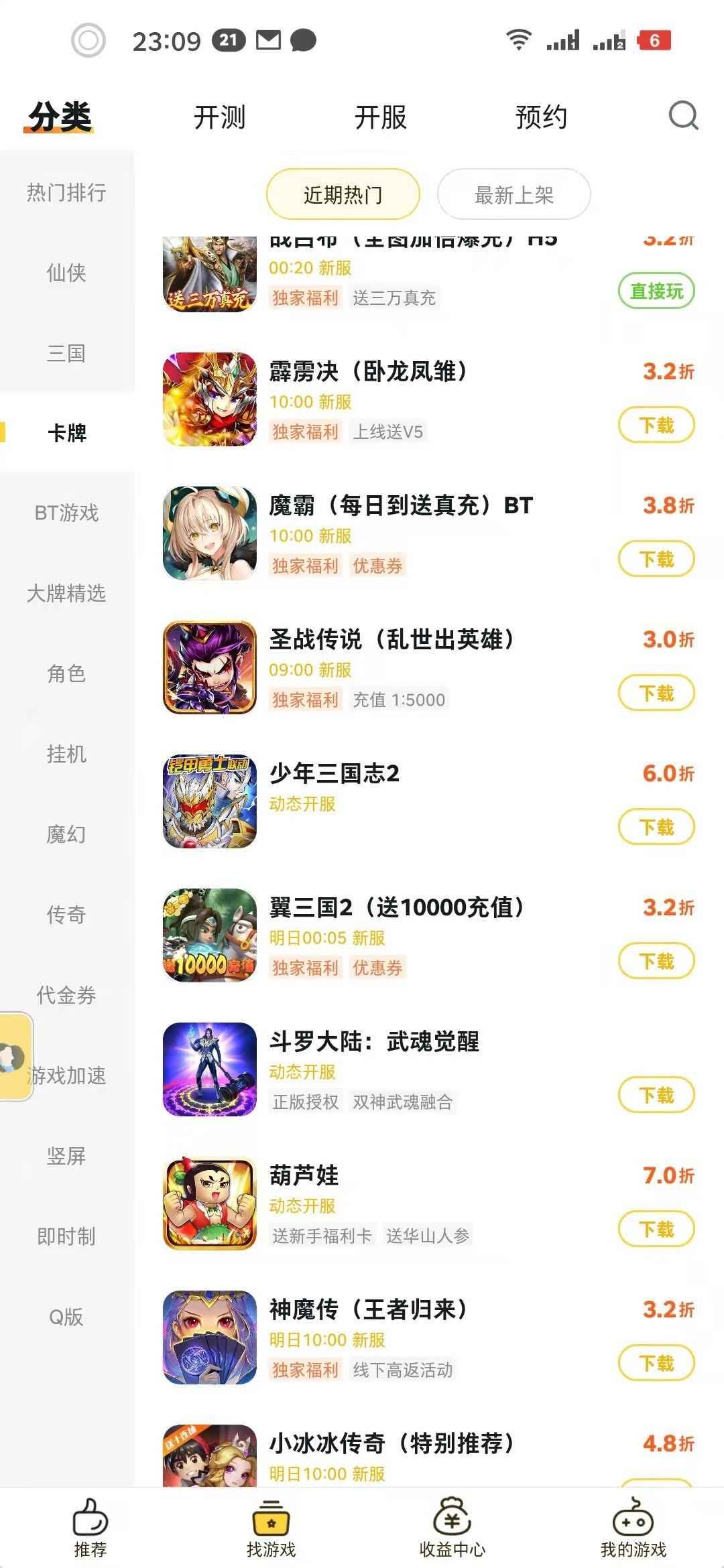
Task: Open the 预约 top tab
Action: pos(541,117)
